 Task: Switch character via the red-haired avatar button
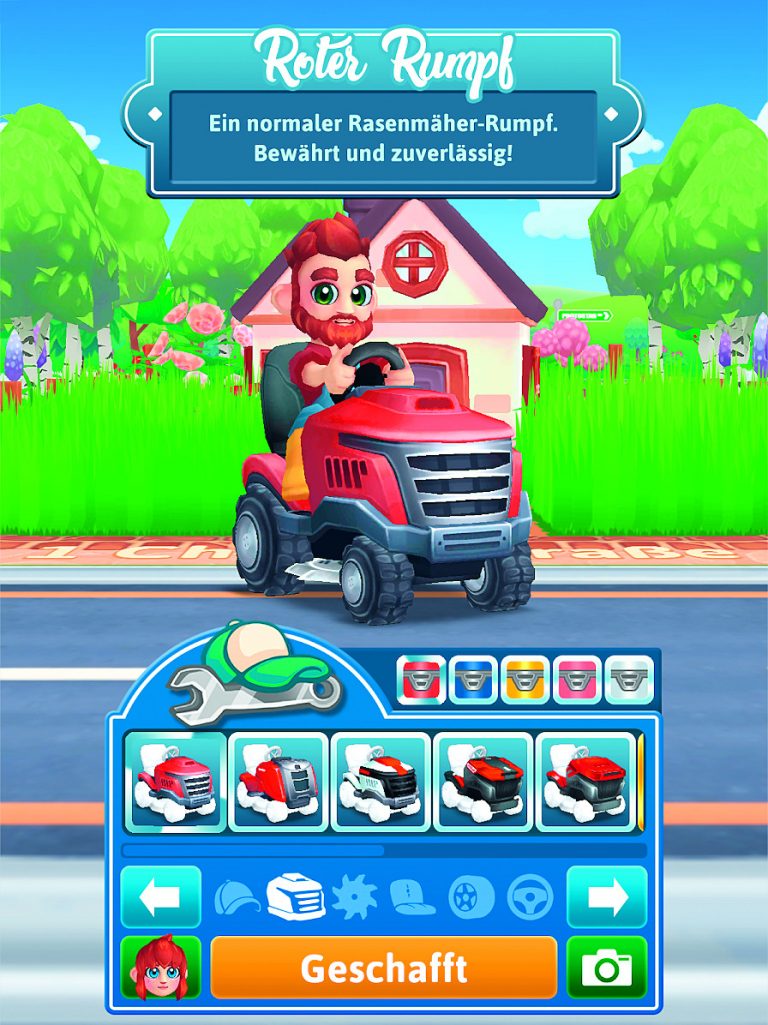point(160,967)
